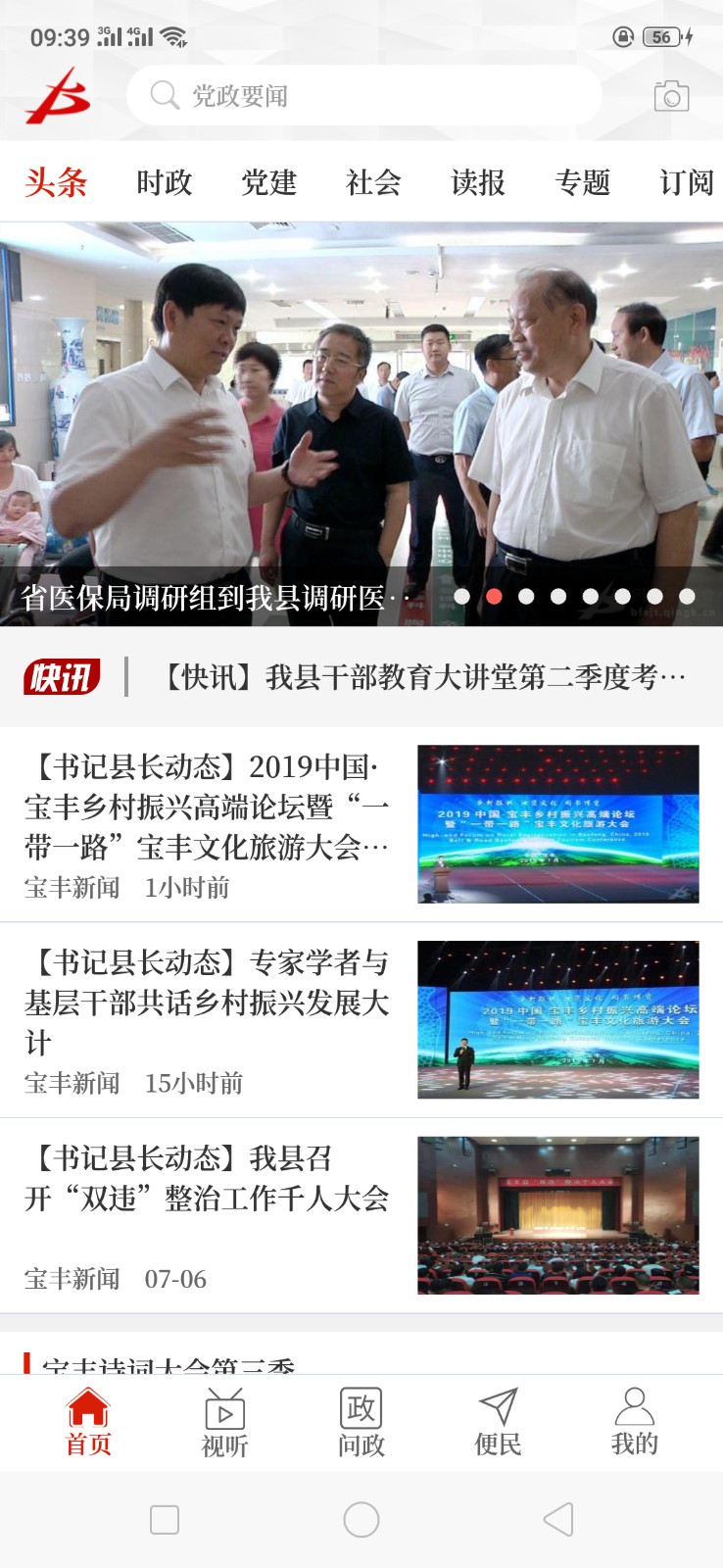This screenshot has height=1568, width=723.
Task: Open the 快讯 干部教育大讲堂 headline
Action: 423,677
